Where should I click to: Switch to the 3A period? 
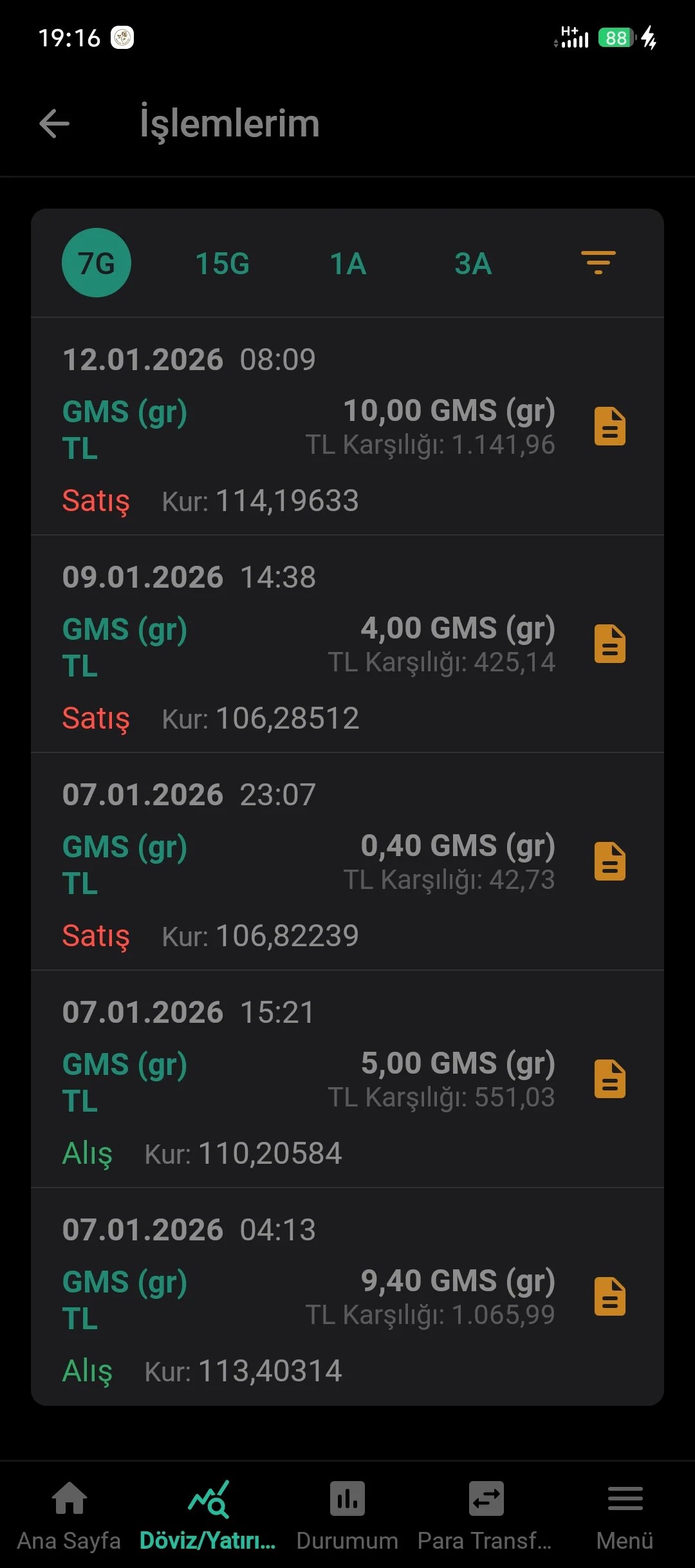coord(473,264)
